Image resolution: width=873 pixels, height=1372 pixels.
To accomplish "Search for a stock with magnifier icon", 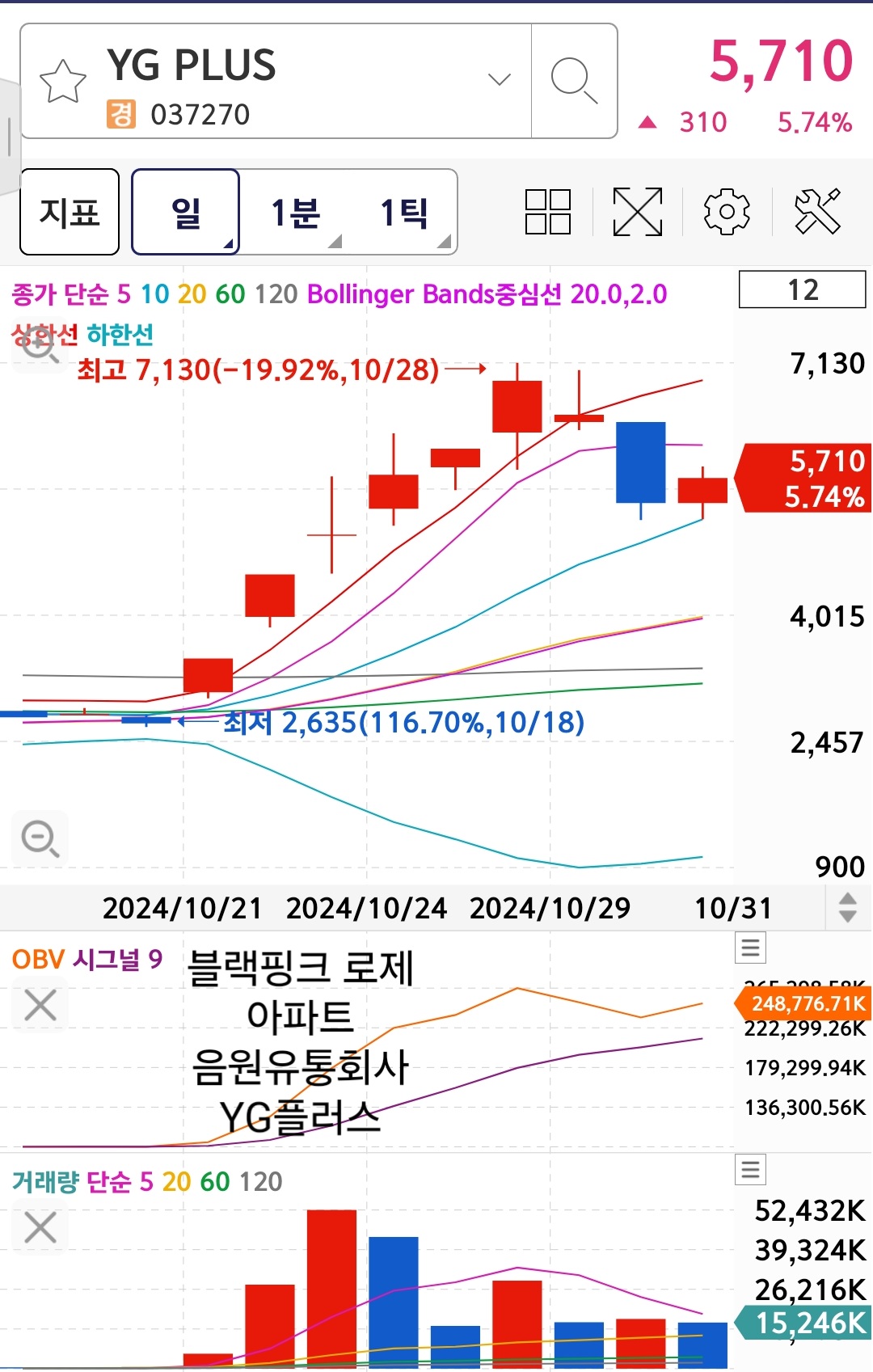I will 573,80.
